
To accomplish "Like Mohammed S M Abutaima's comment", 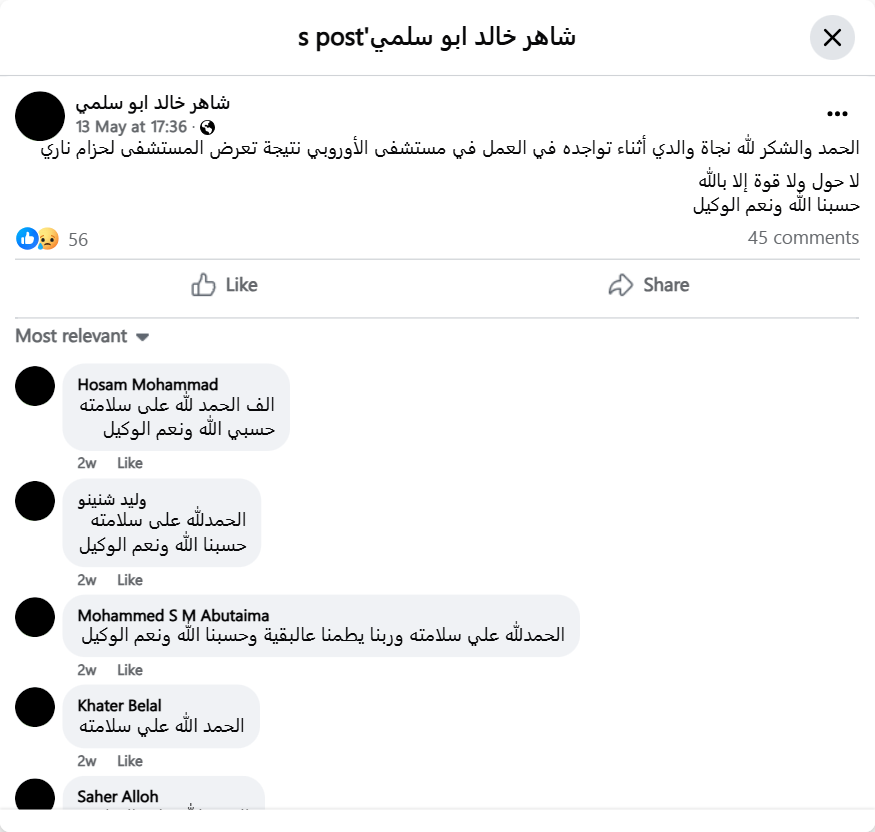I will click(x=130, y=670).
